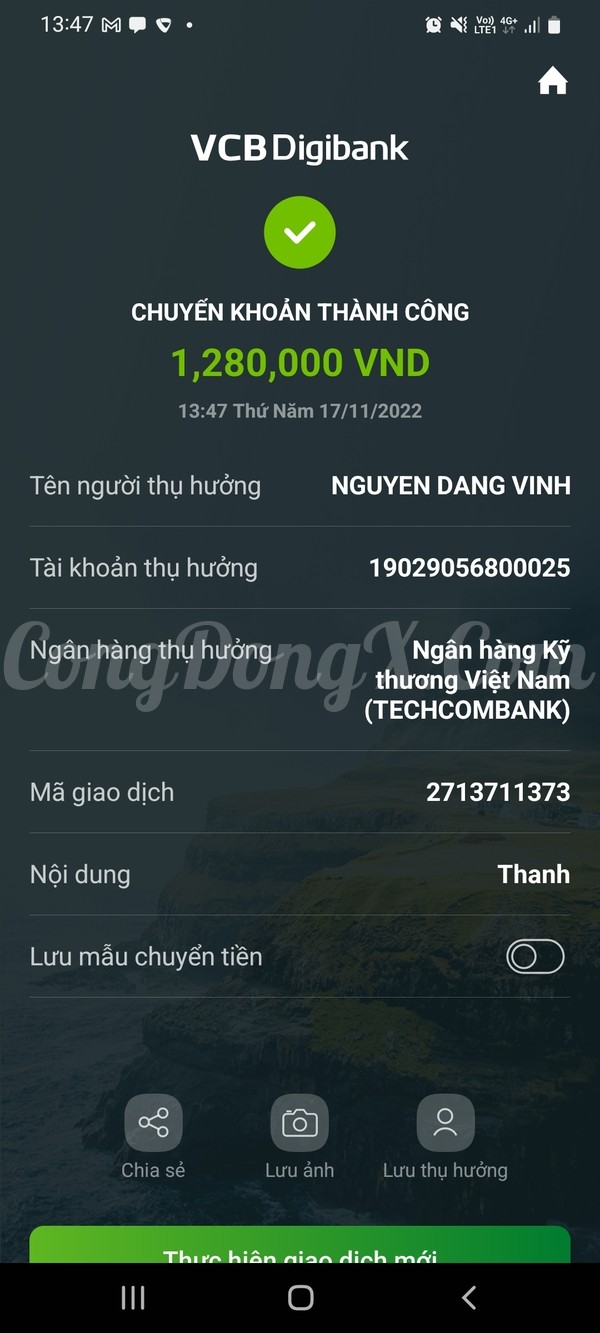Image resolution: width=600 pixels, height=1333 pixels.
Task: Toggle Lưu mẫu chuyển tiền switch
Action: point(535,957)
